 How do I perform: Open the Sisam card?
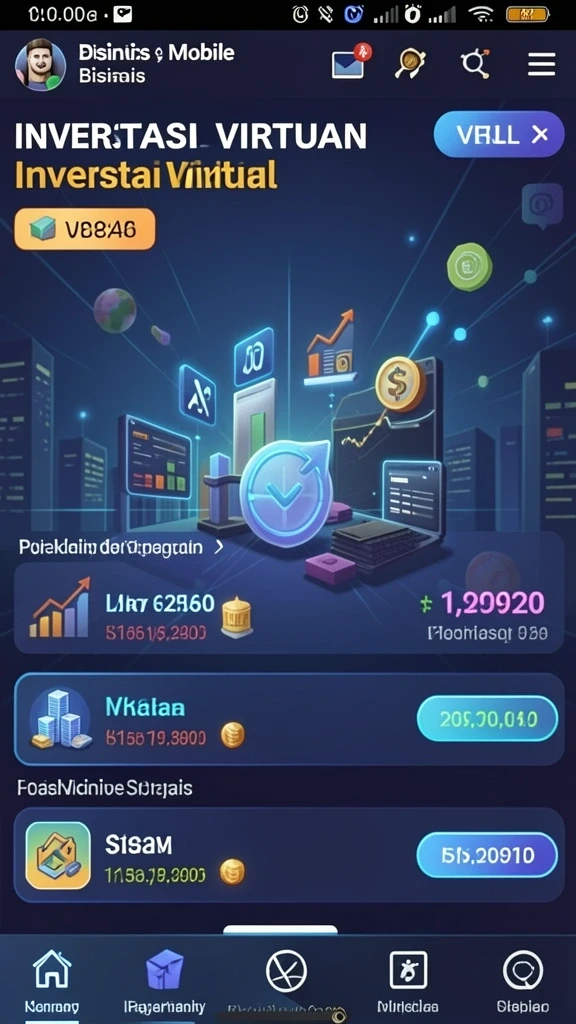[289, 855]
